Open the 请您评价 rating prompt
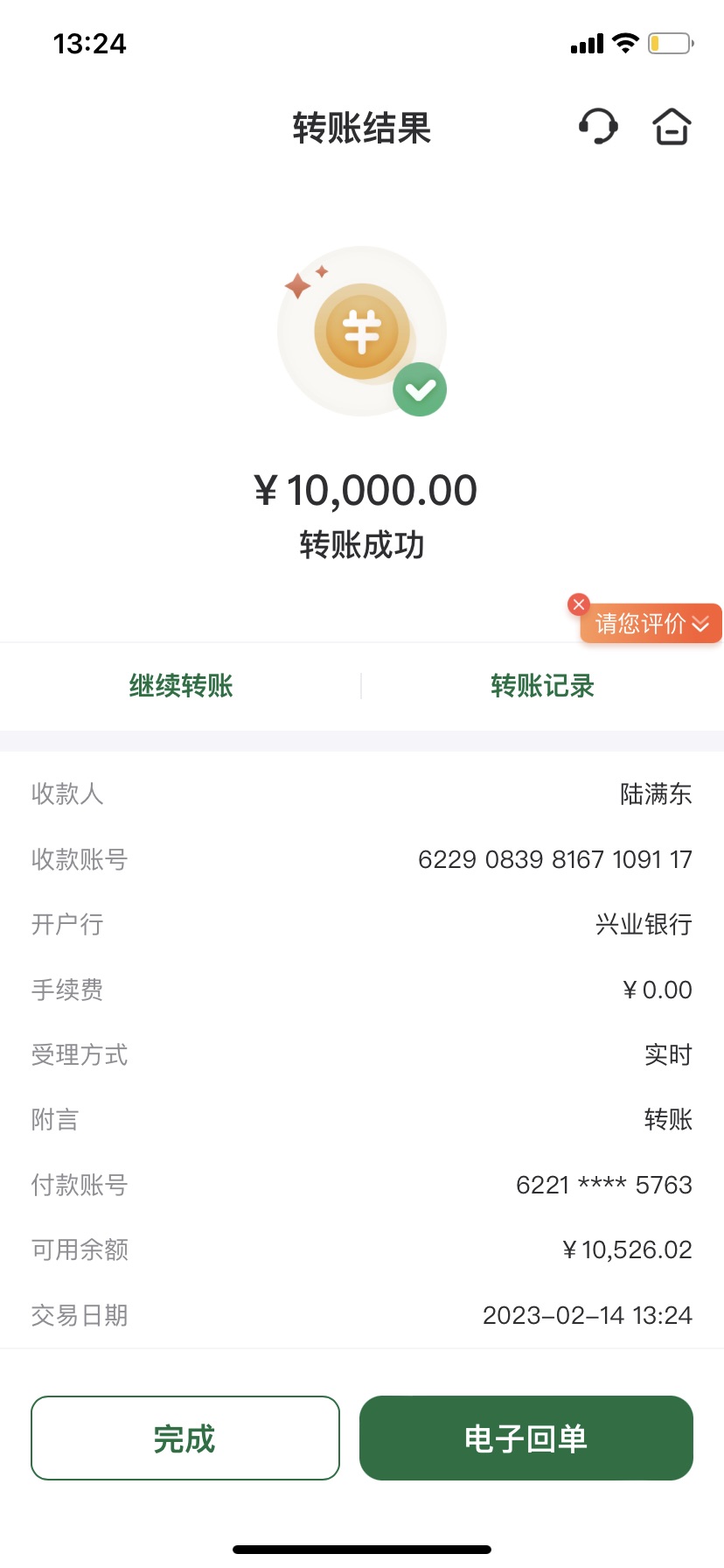 [651, 624]
